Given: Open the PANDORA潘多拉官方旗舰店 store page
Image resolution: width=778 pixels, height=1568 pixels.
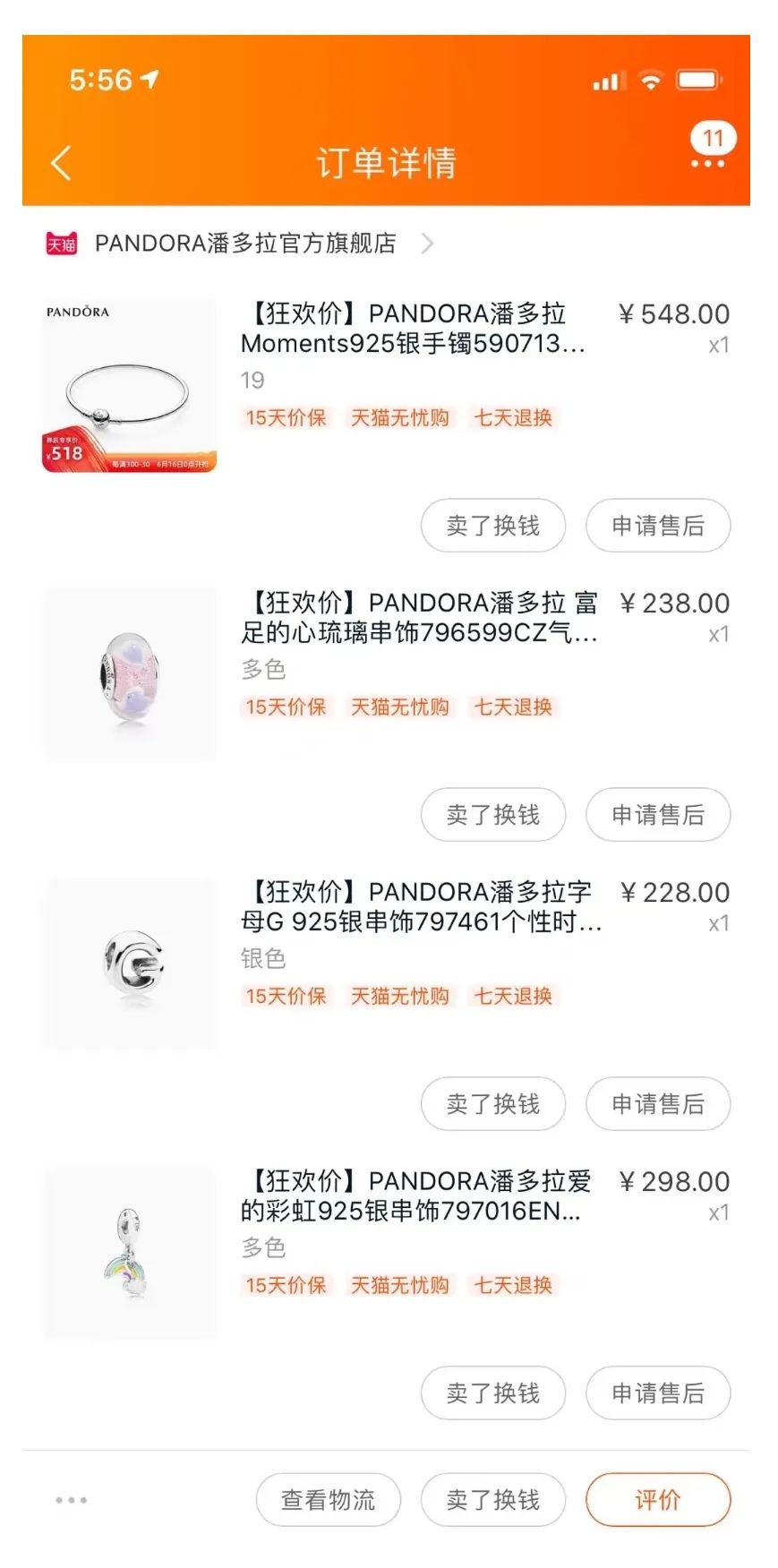Looking at the screenshot, I should (x=245, y=243).
